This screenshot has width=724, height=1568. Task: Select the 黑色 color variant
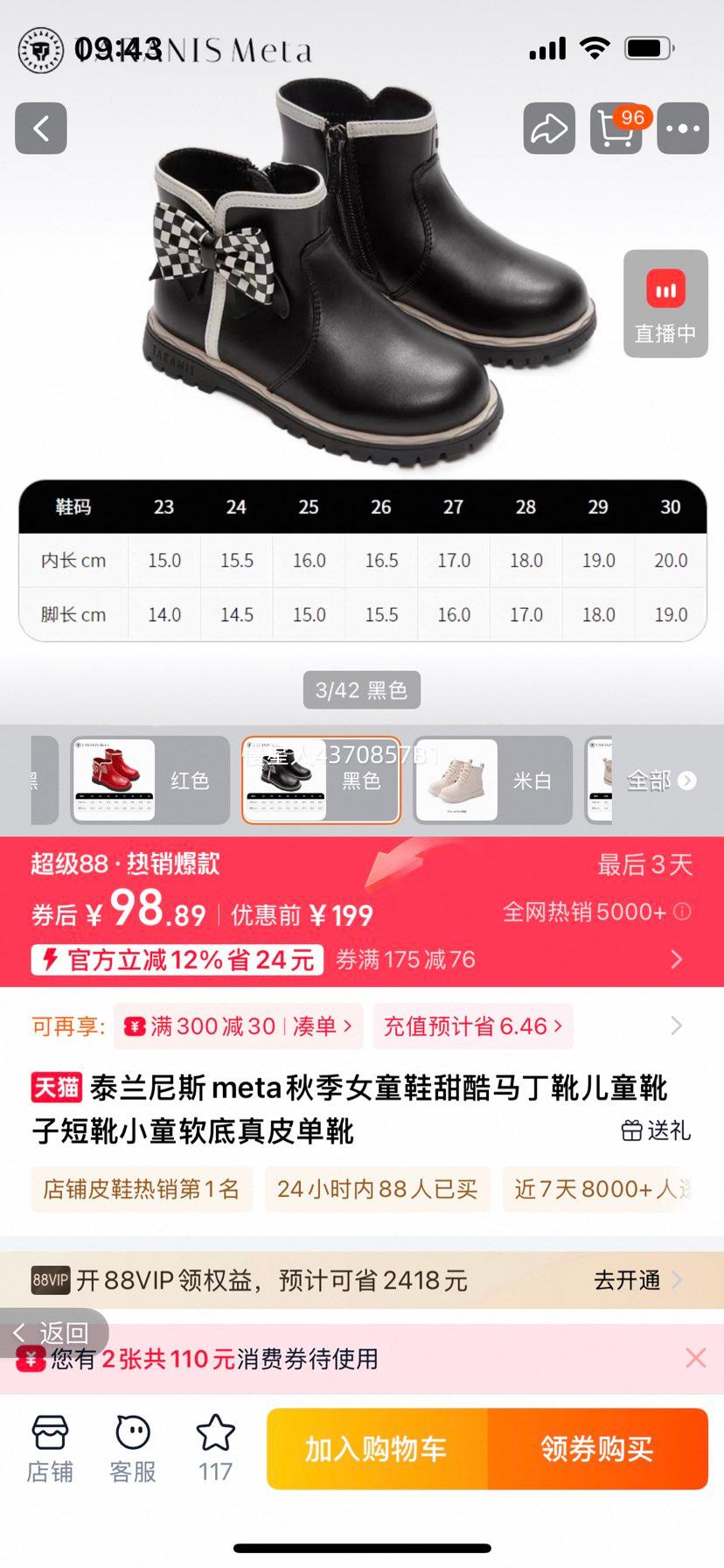tap(321, 780)
